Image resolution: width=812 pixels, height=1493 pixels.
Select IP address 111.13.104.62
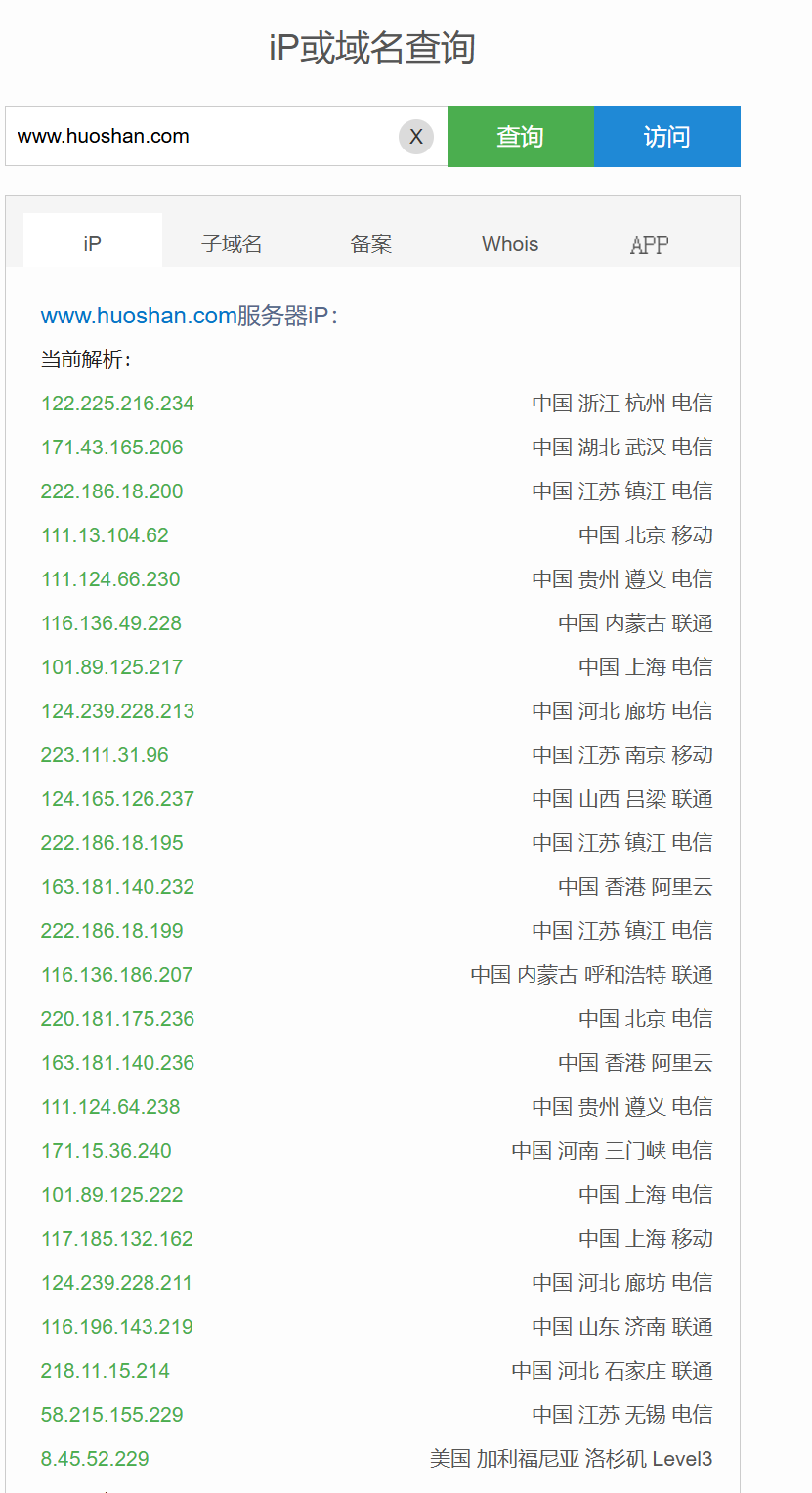pos(105,535)
